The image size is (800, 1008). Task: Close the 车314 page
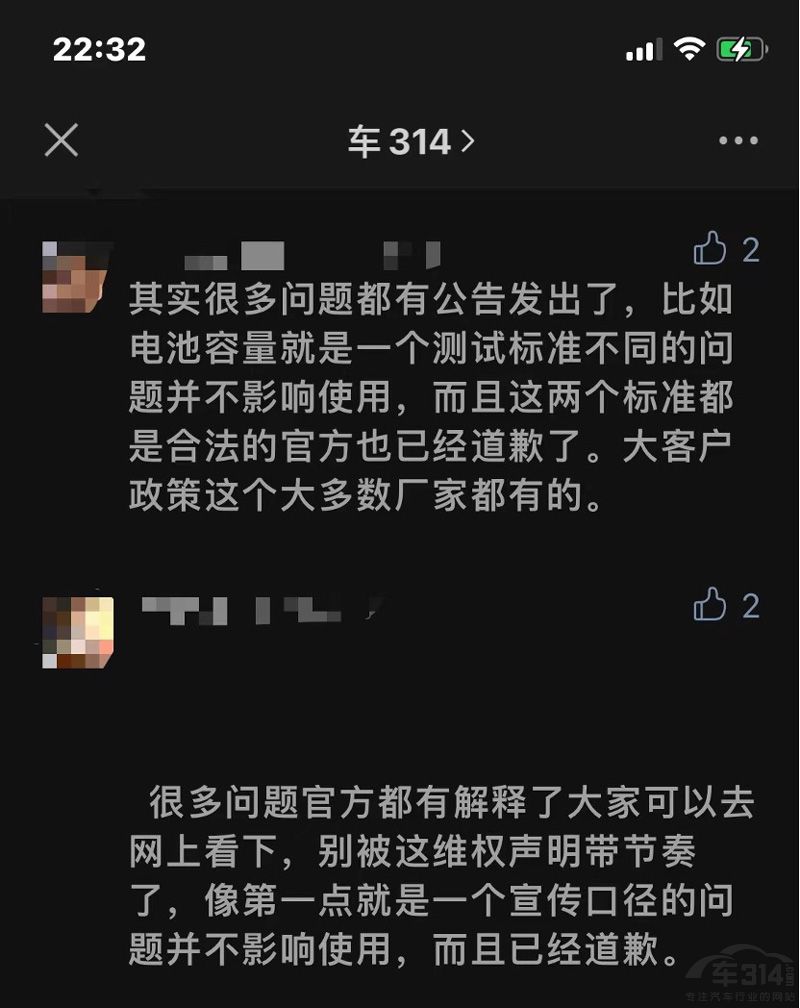click(61, 141)
